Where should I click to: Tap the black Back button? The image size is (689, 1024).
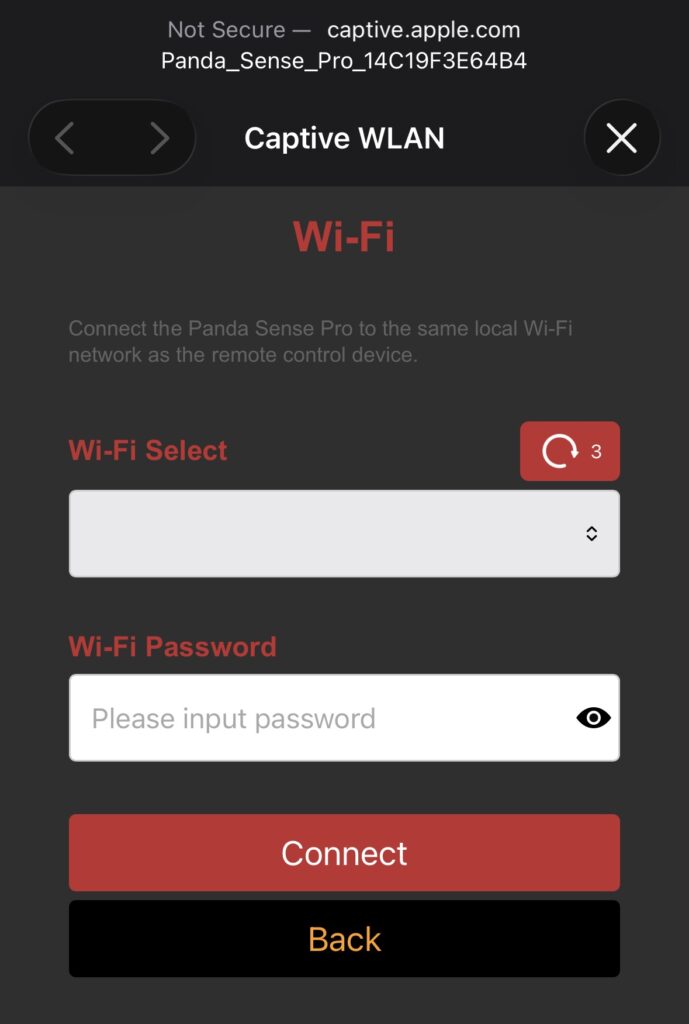(344, 938)
